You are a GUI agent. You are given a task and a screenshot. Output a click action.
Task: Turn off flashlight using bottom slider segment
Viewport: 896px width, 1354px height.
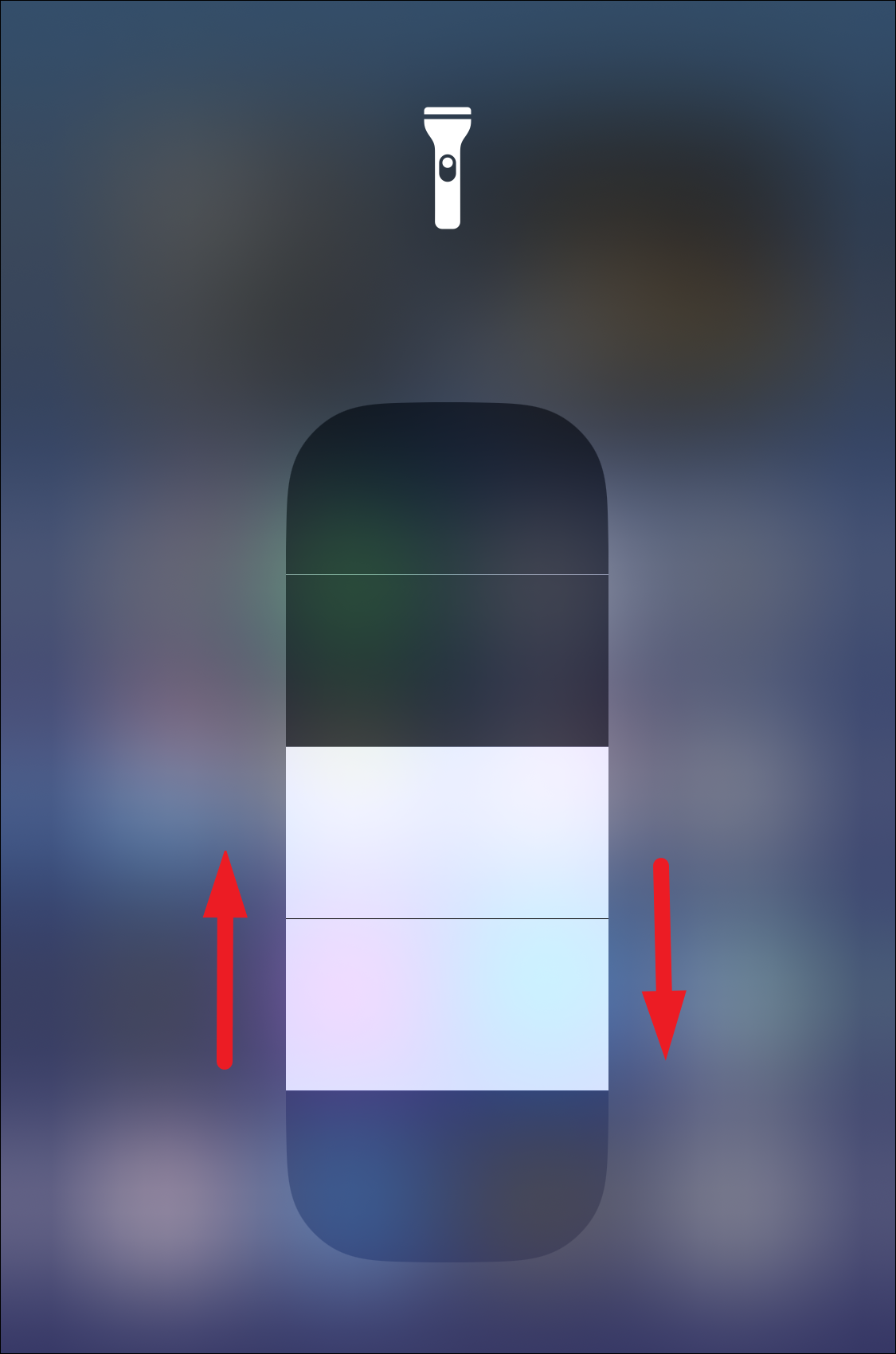447,1175
